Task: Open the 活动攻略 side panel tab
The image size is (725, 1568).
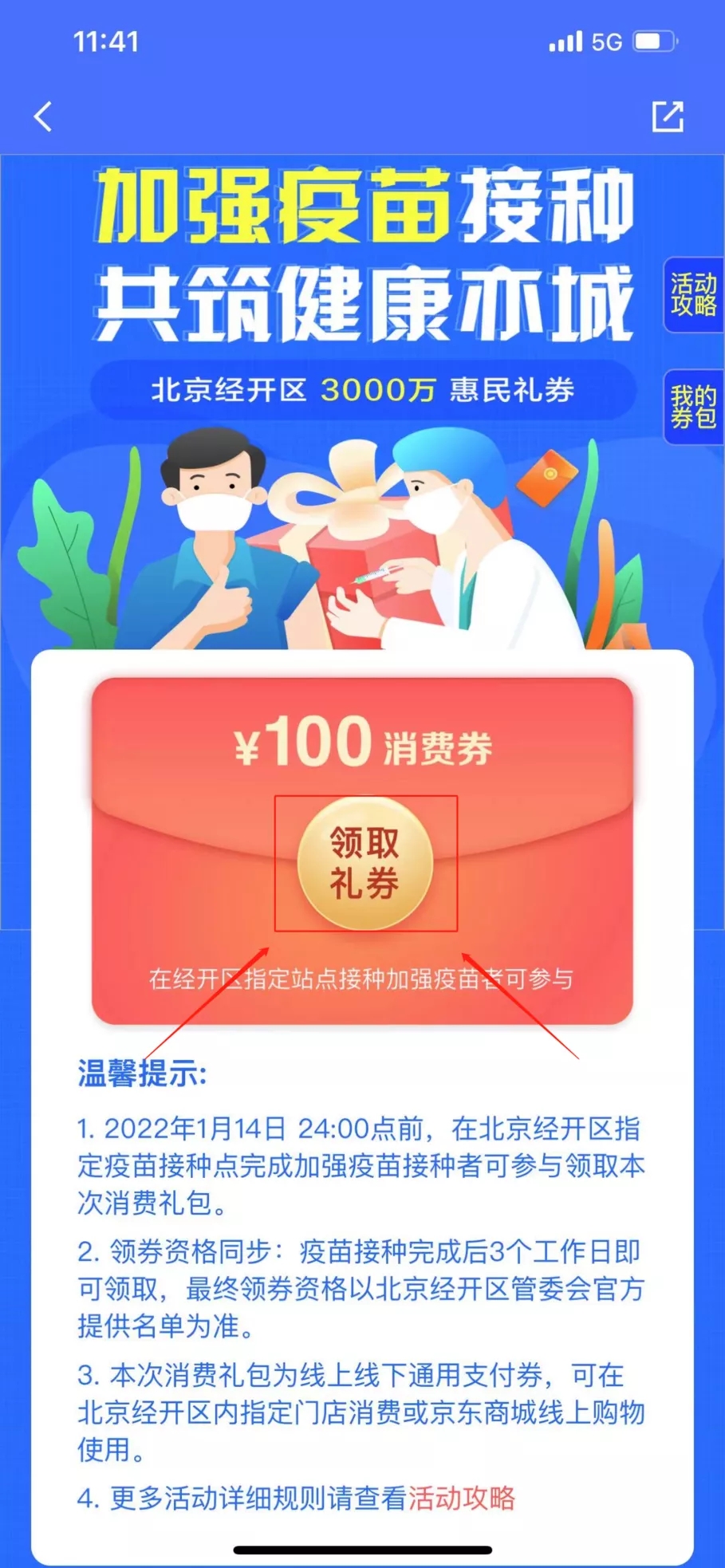Action: (692, 295)
